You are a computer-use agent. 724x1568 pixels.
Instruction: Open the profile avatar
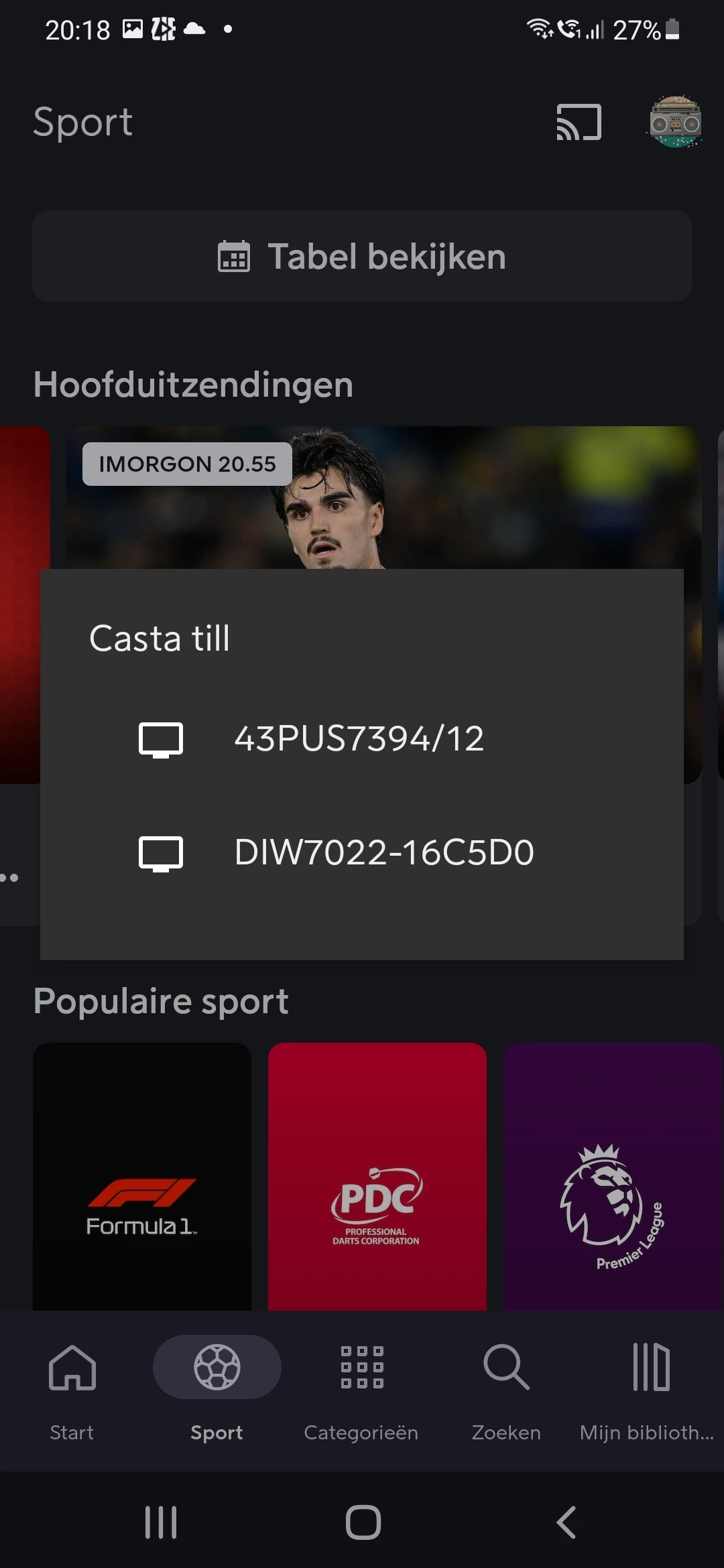(x=675, y=123)
